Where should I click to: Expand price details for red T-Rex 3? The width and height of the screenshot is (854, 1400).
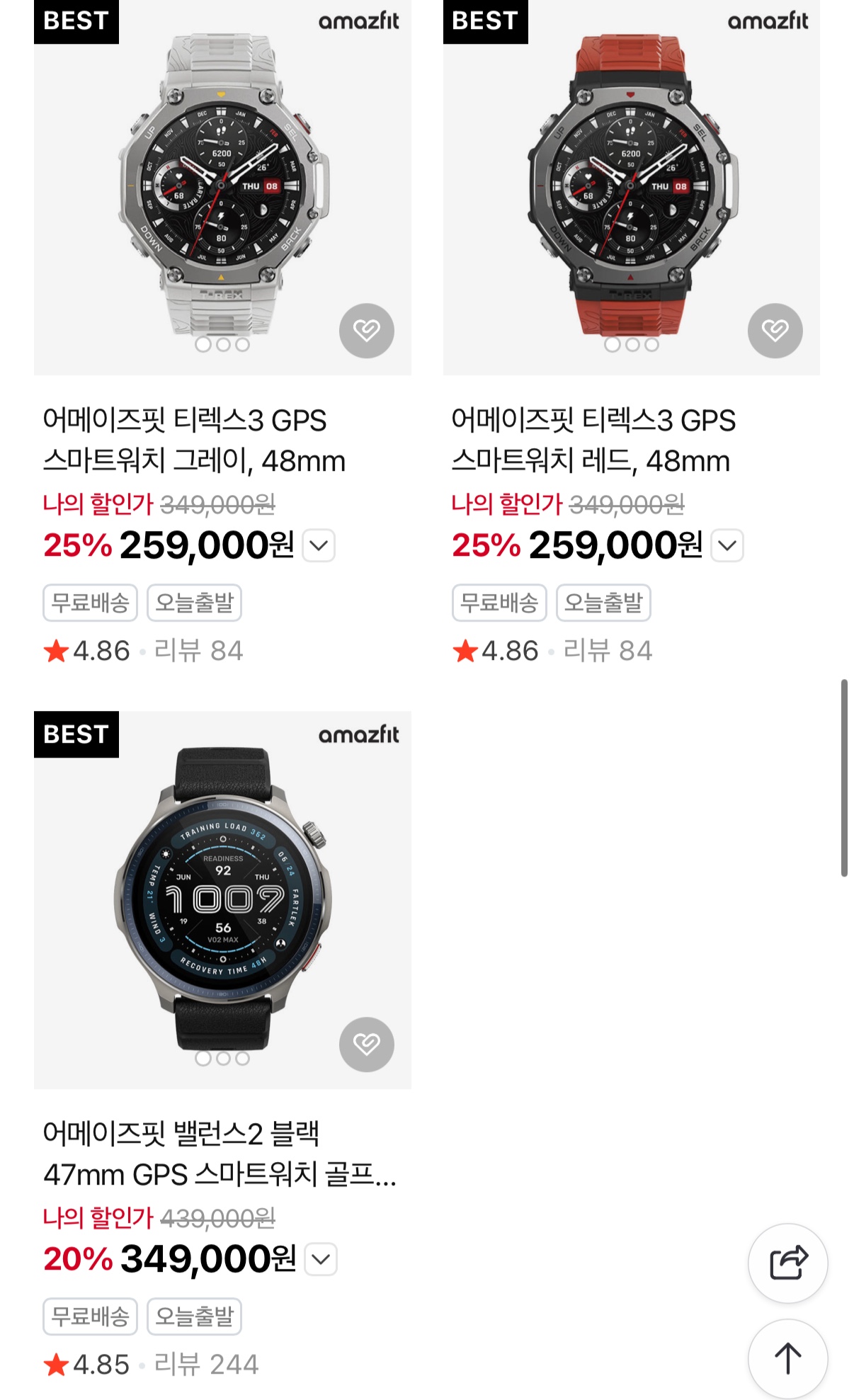click(x=727, y=546)
